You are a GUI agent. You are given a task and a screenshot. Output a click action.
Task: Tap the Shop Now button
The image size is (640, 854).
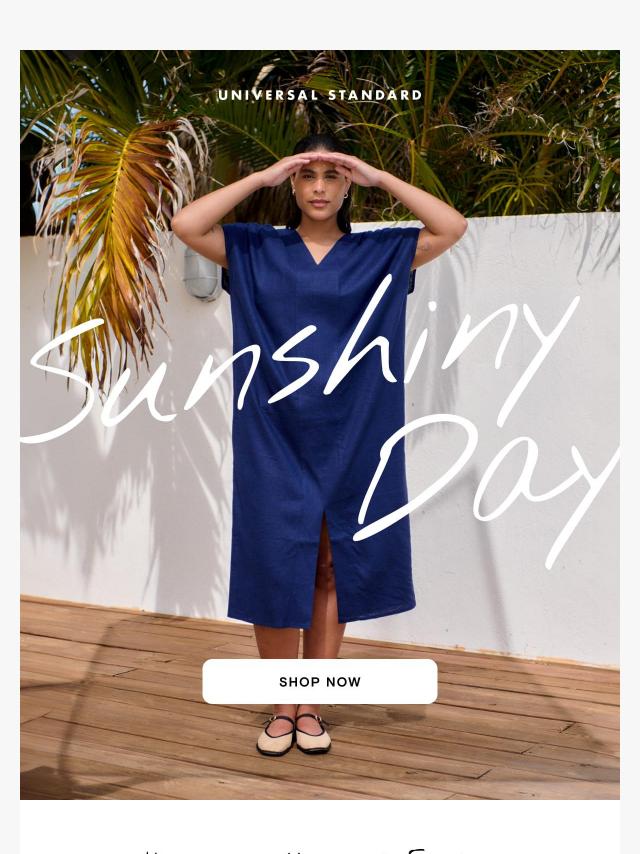(x=320, y=681)
